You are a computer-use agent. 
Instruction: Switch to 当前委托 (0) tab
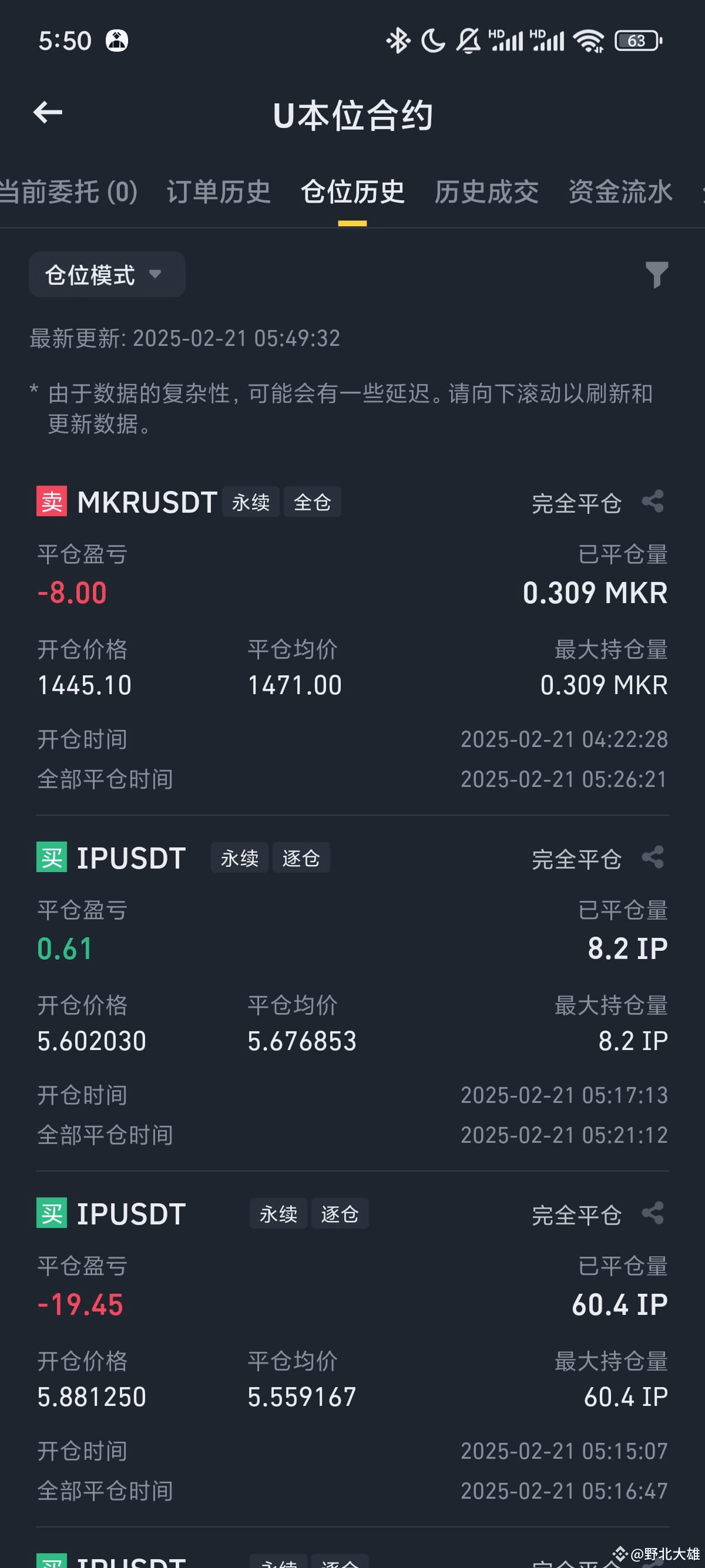(68, 193)
